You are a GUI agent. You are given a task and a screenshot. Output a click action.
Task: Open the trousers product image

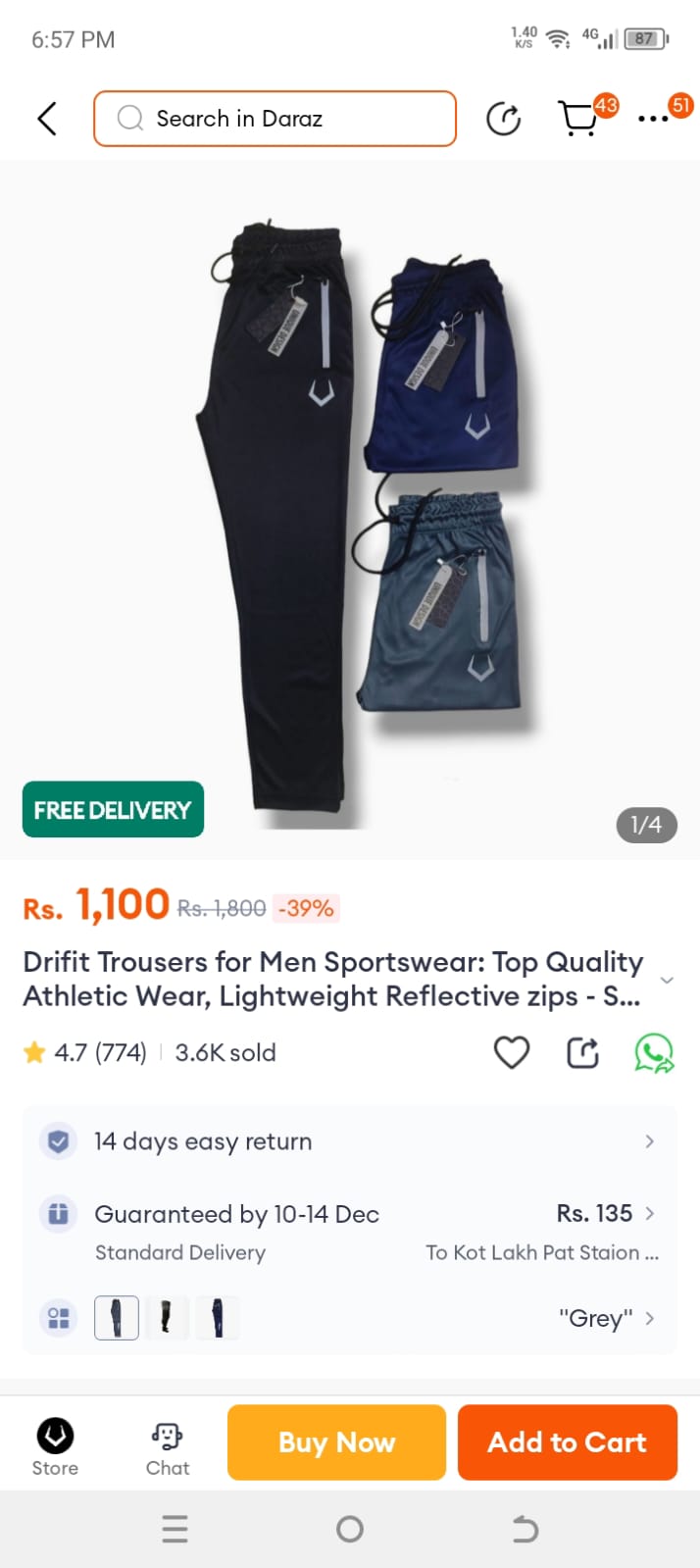tap(350, 510)
